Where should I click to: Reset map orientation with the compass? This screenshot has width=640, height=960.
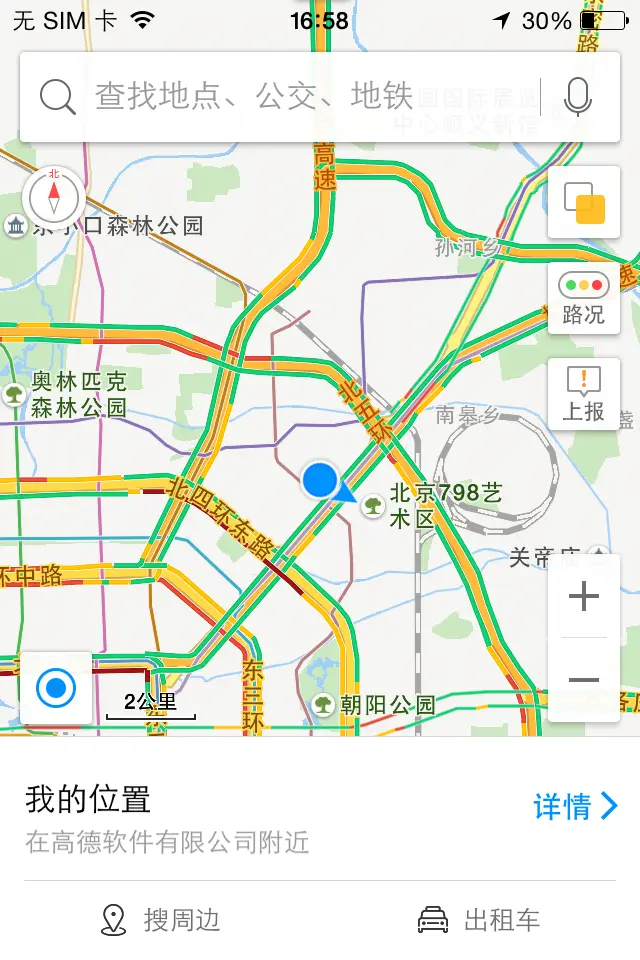click(54, 195)
